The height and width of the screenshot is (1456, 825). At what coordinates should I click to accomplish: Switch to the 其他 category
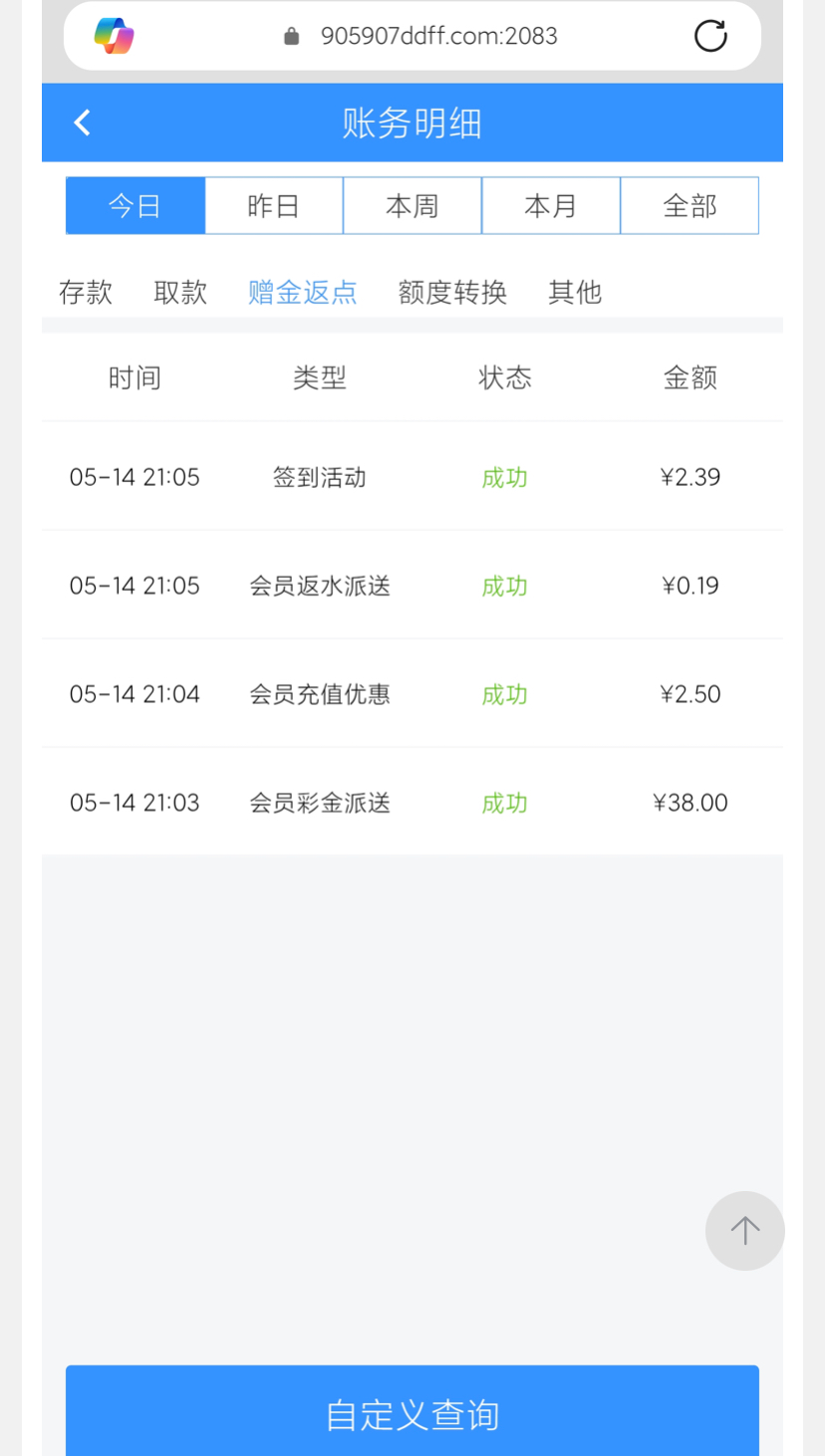575,292
